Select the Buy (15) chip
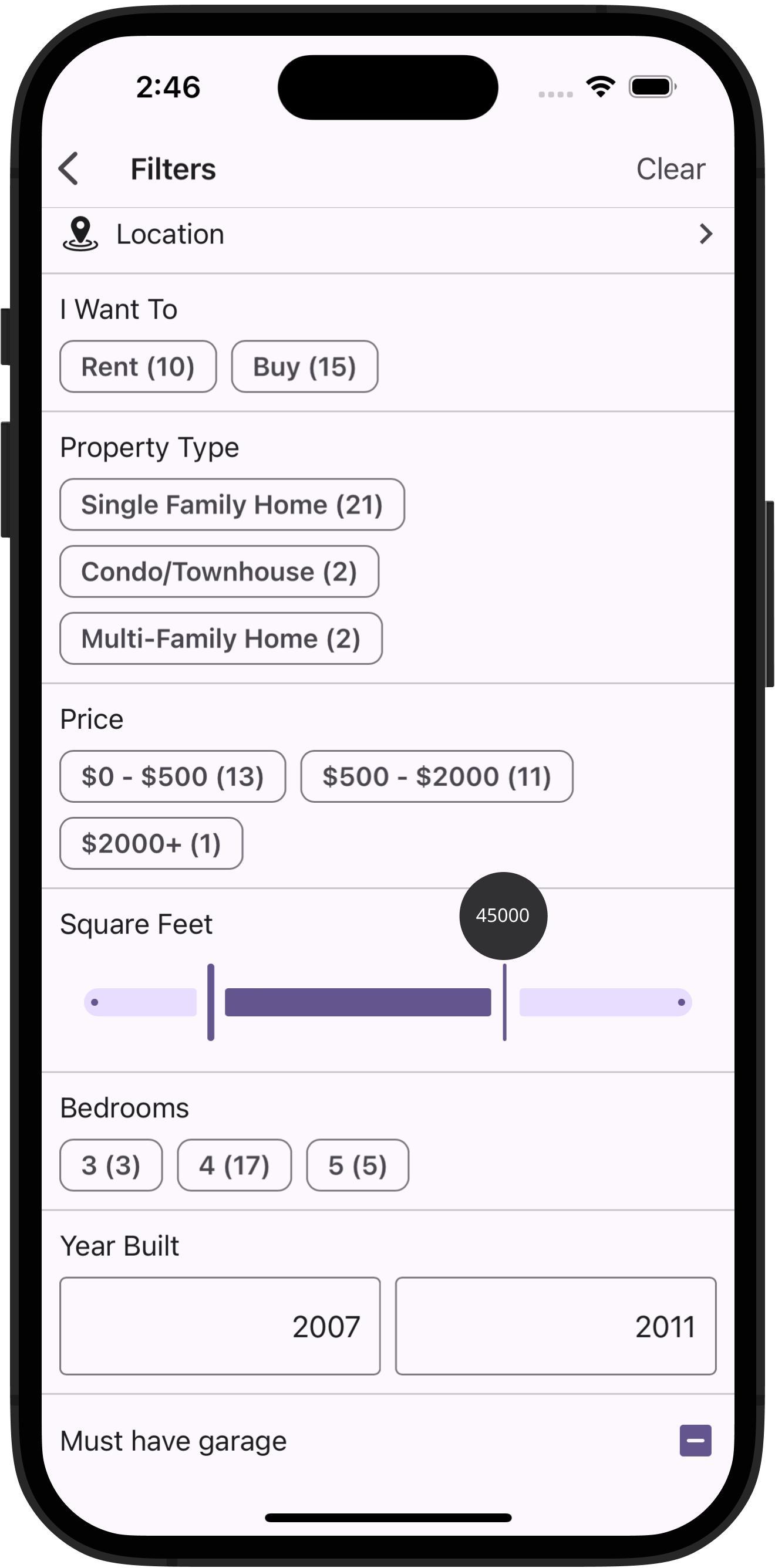 pos(304,366)
